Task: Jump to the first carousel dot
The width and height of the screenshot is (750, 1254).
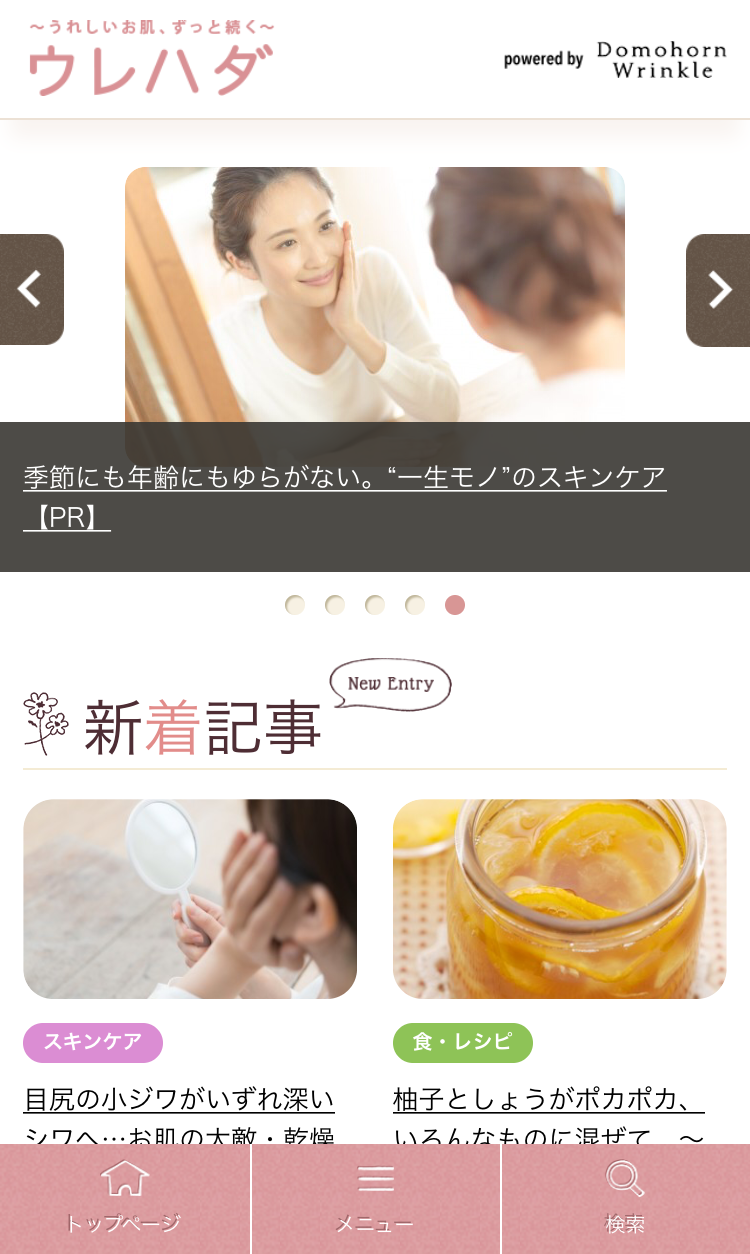Action: click(x=295, y=605)
